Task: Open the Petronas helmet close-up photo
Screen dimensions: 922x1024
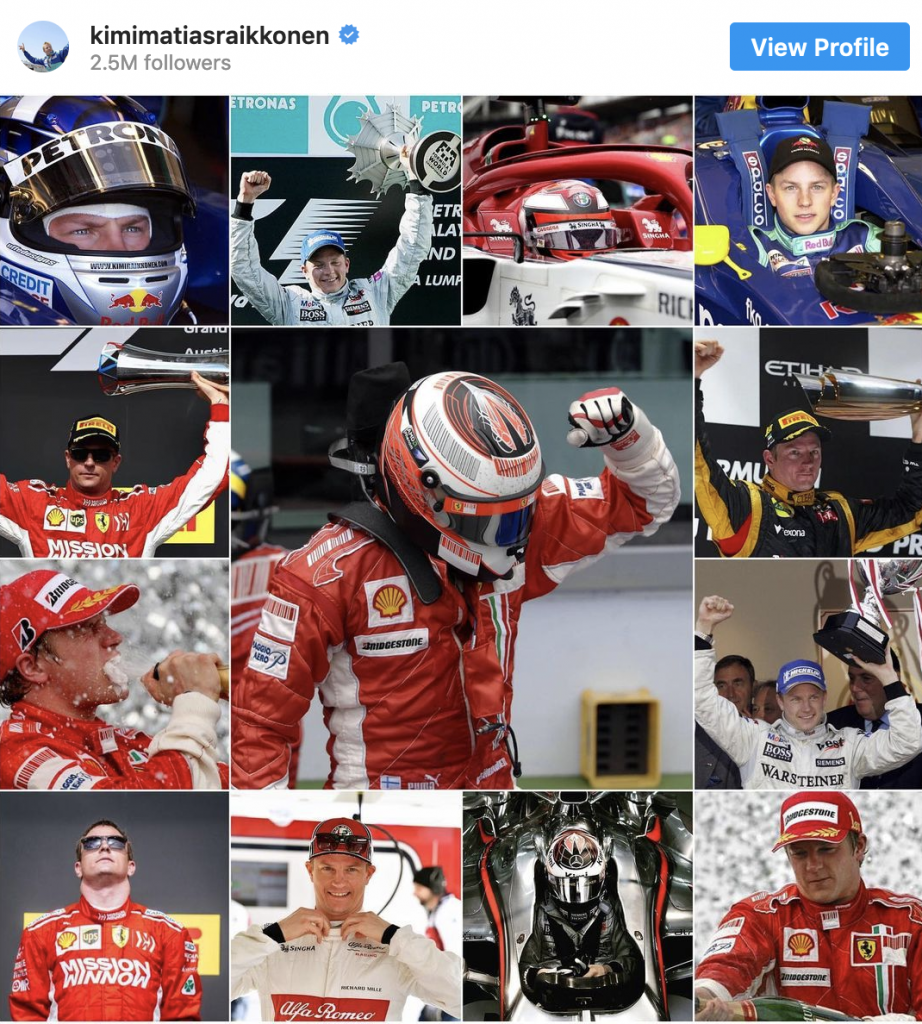Action: 114,211
